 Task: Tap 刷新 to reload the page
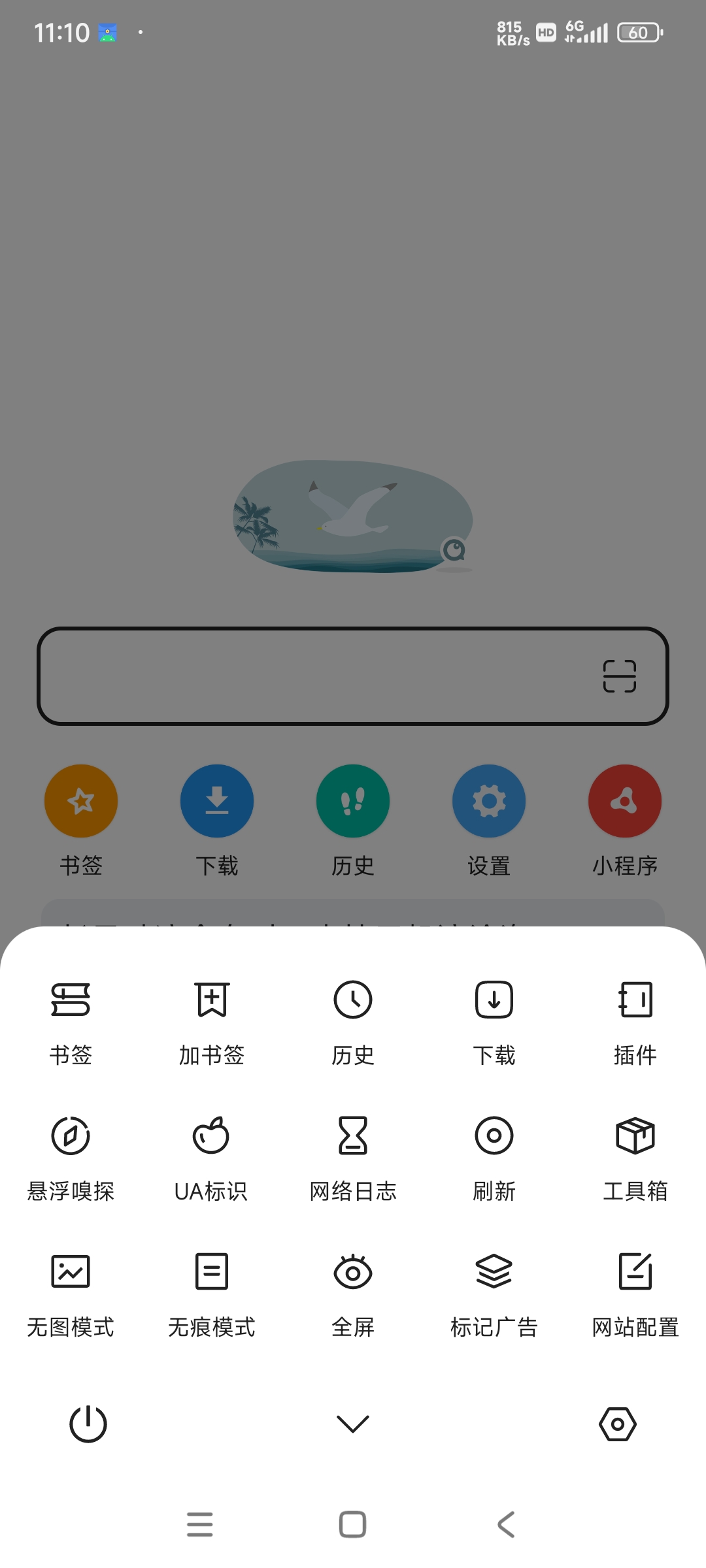[494, 1155]
